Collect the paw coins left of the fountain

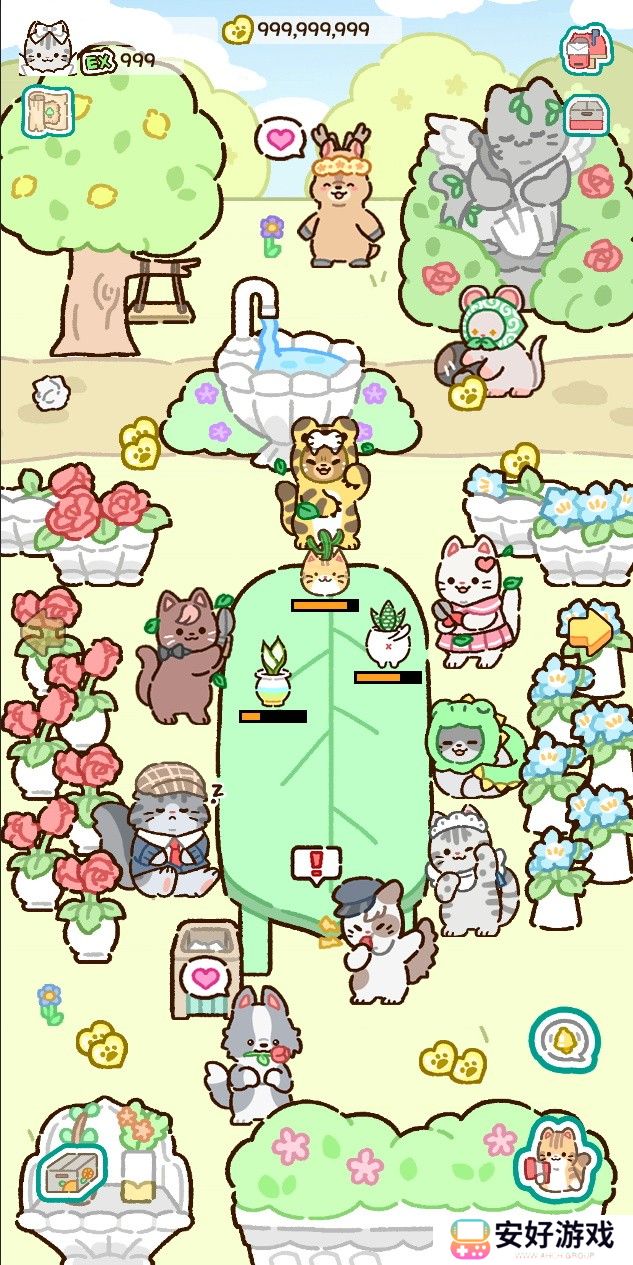pyautogui.click(x=140, y=444)
